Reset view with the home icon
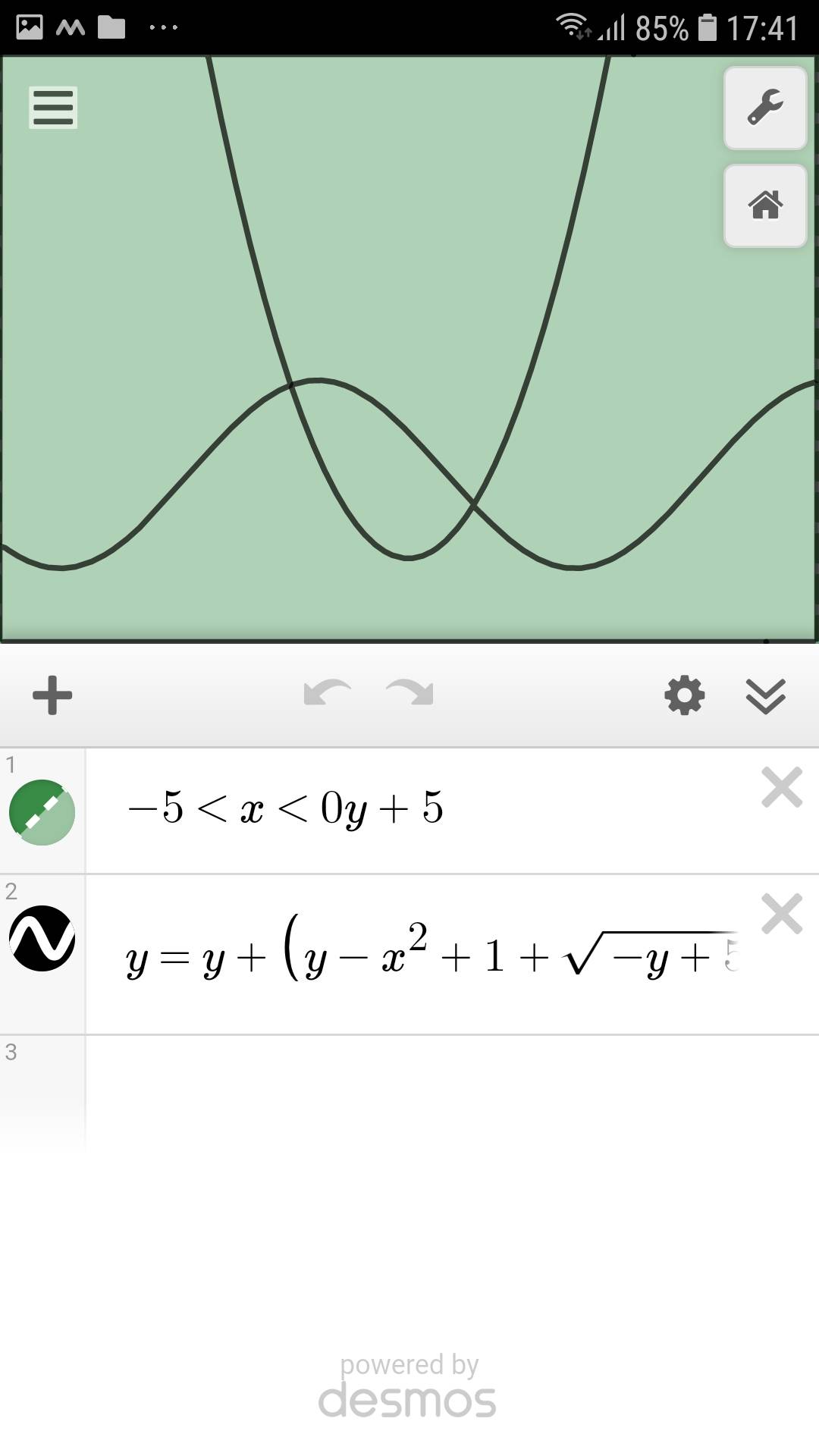Screen dimensions: 819x1456 764,206
